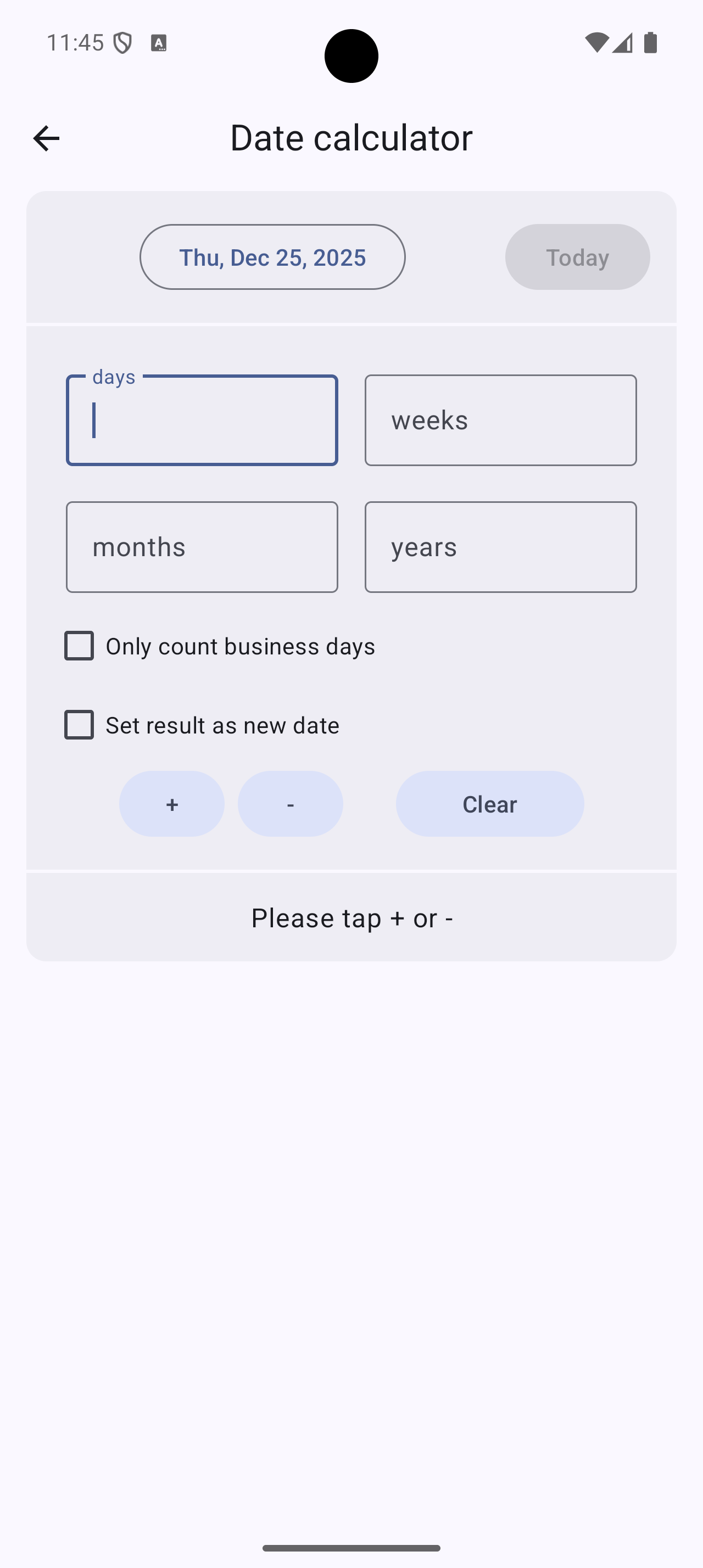Enable Only count business days
Viewport: 703px width, 1568px height.
click(x=80, y=646)
